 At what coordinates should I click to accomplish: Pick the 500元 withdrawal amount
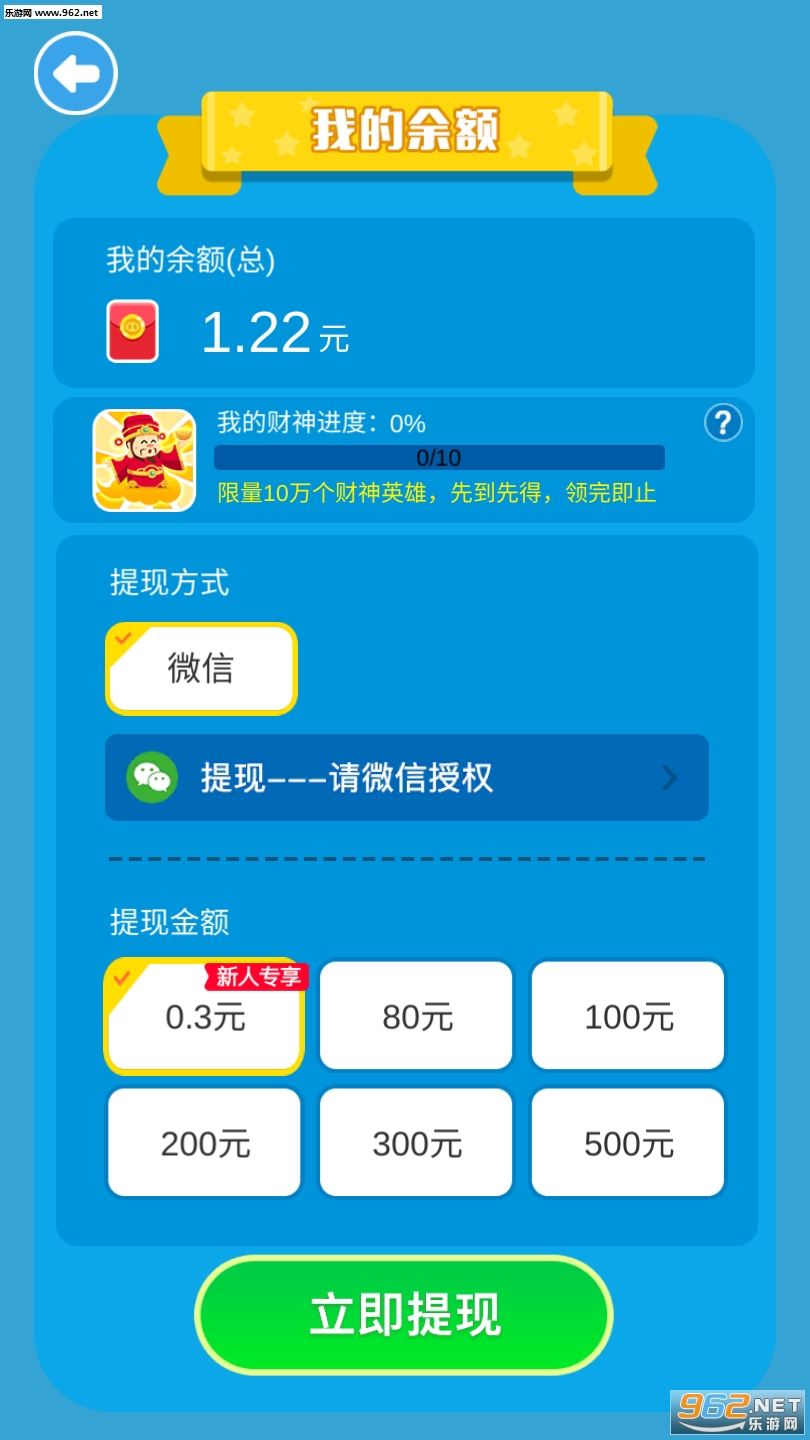[x=628, y=1143]
